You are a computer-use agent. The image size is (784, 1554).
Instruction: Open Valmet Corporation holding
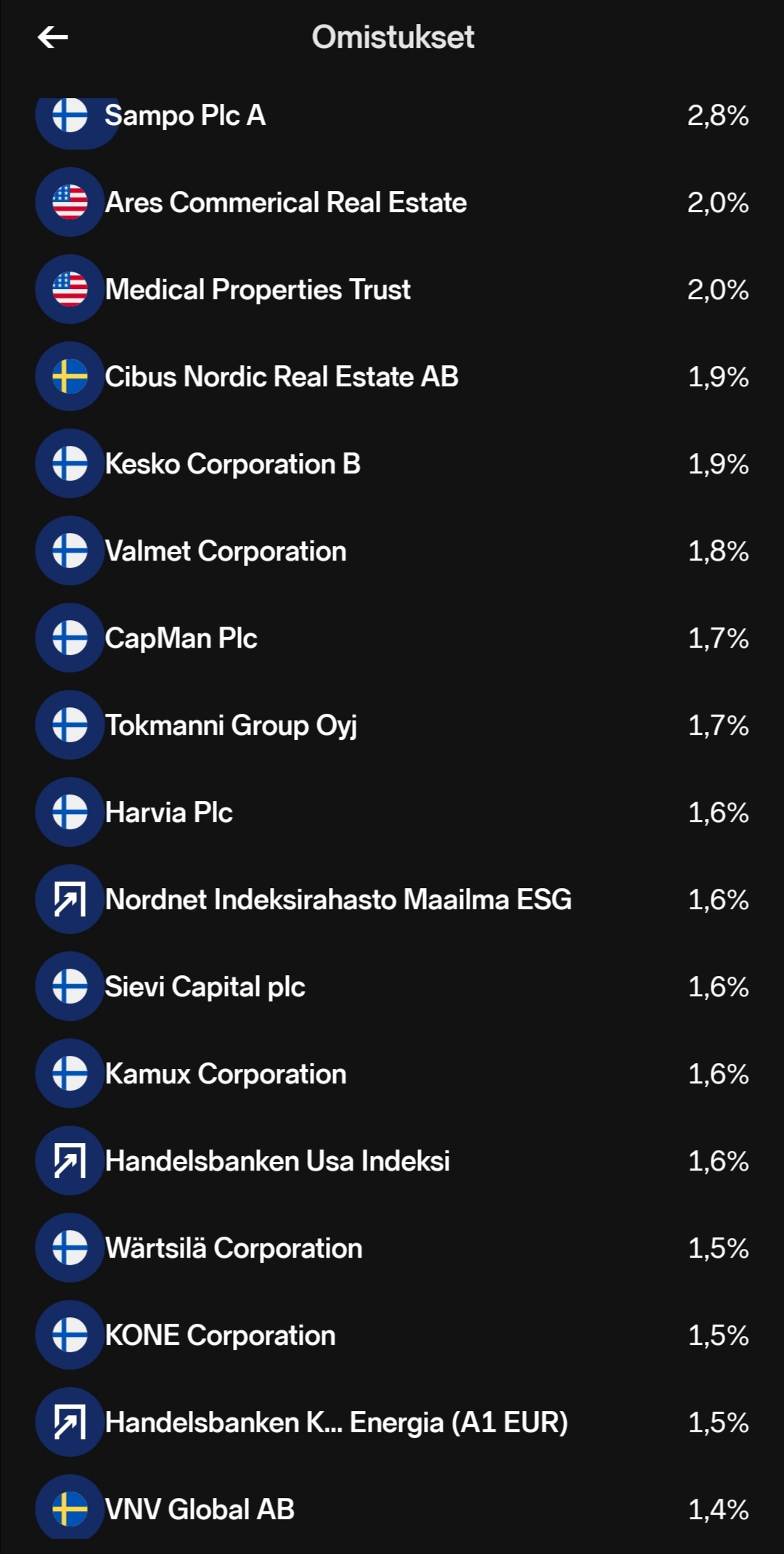(392, 551)
